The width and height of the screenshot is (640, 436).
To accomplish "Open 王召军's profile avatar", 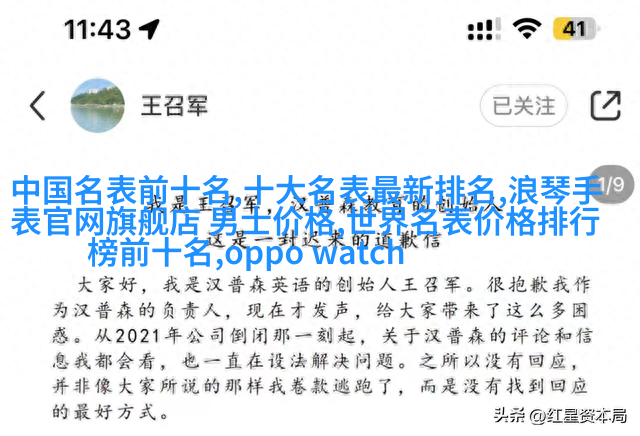I will pyautogui.click(x=98, y=105).
